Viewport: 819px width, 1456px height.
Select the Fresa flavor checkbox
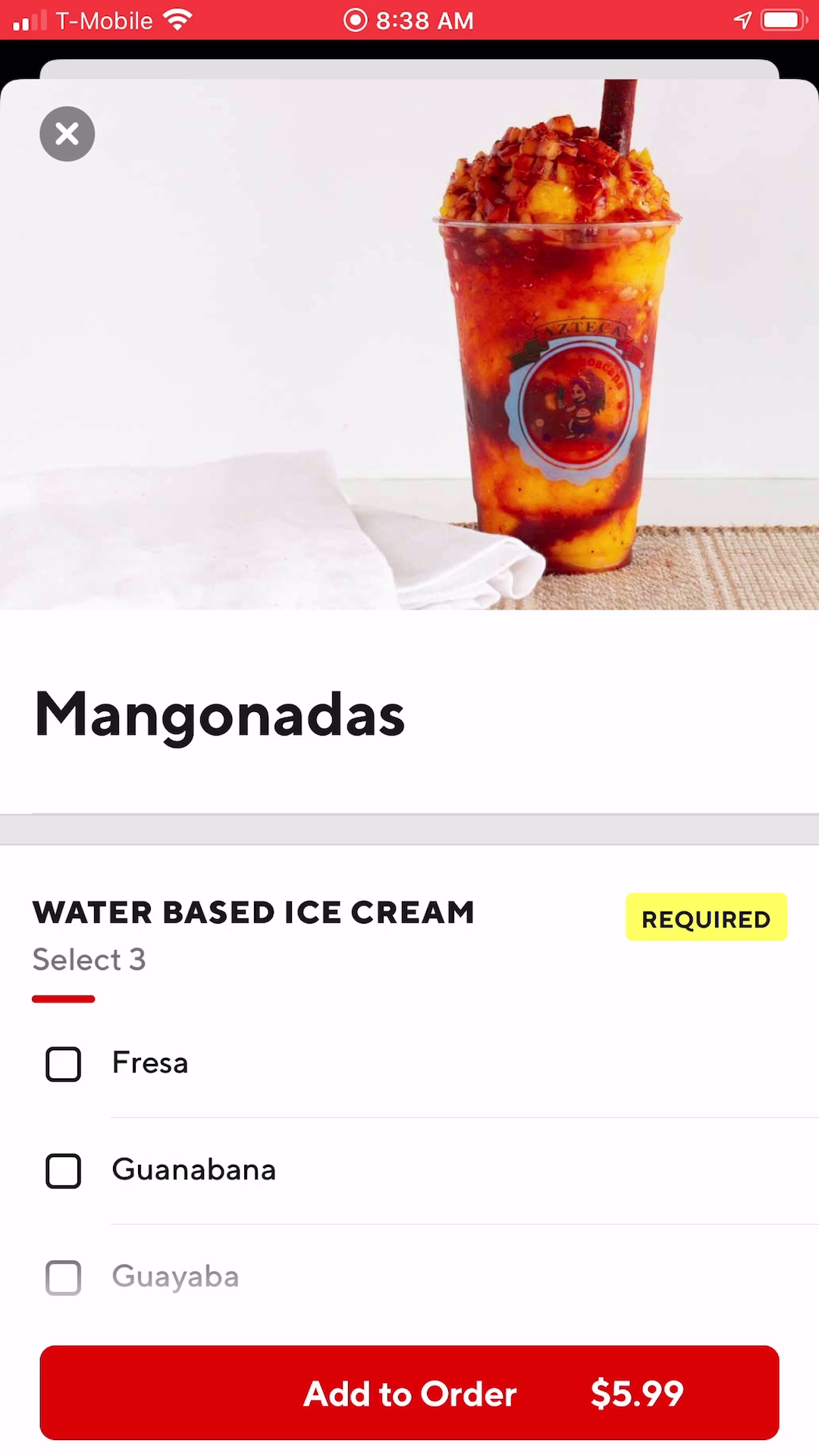[x=63, y=1064]
